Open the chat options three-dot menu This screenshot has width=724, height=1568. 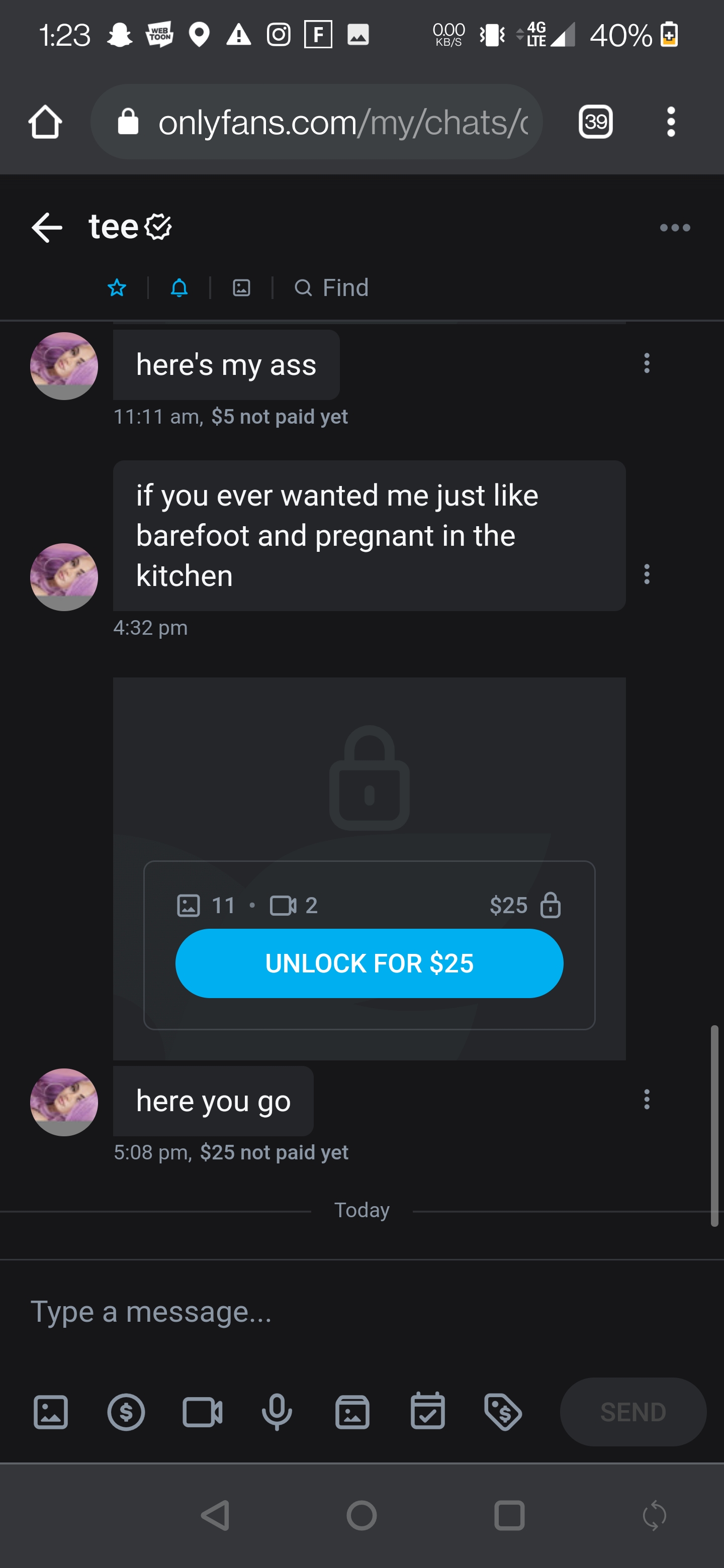point(676,228)
